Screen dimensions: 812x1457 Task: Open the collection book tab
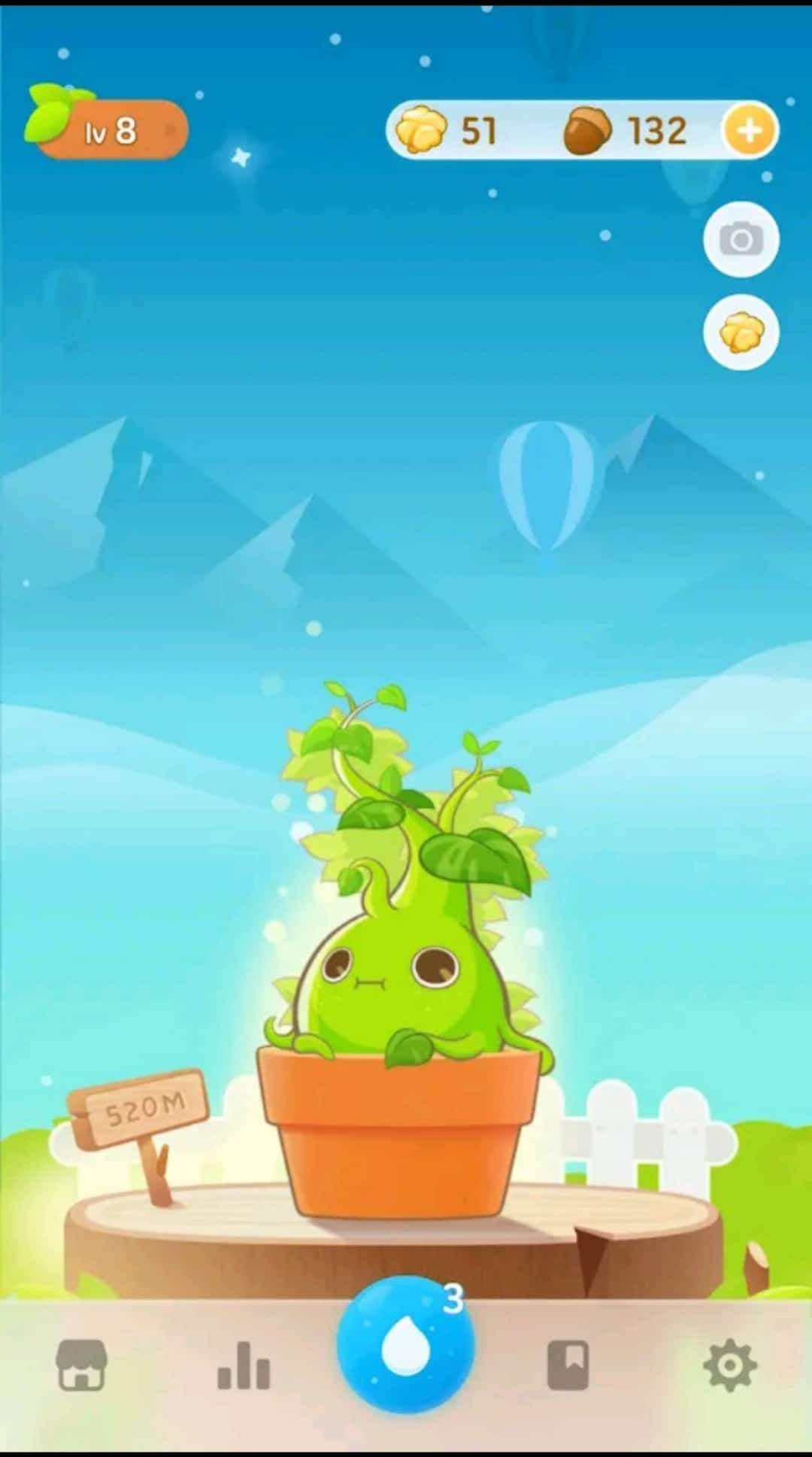(568, 1365)
